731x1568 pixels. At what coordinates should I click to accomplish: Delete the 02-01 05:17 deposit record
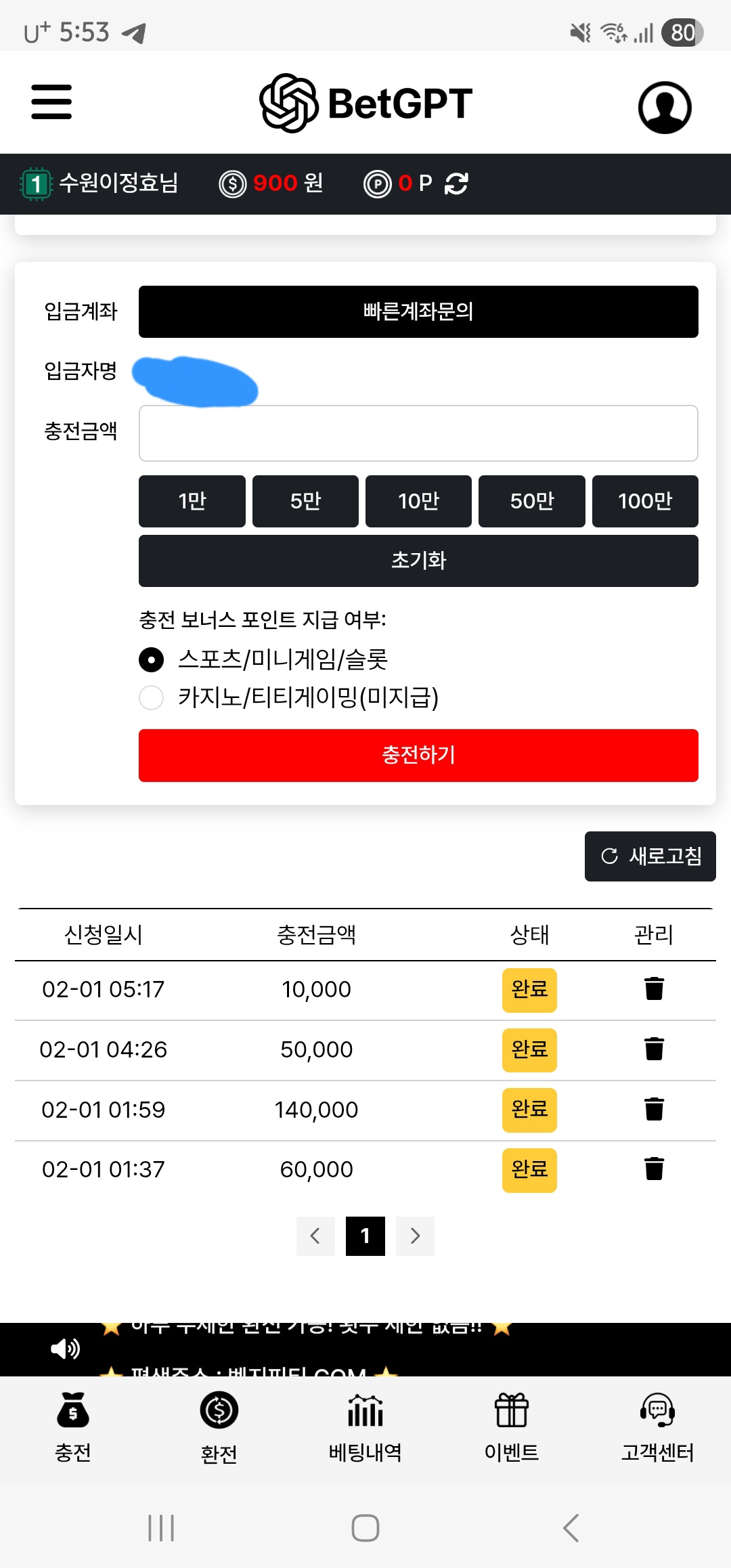pyautogui.click(x=653, y=988)
